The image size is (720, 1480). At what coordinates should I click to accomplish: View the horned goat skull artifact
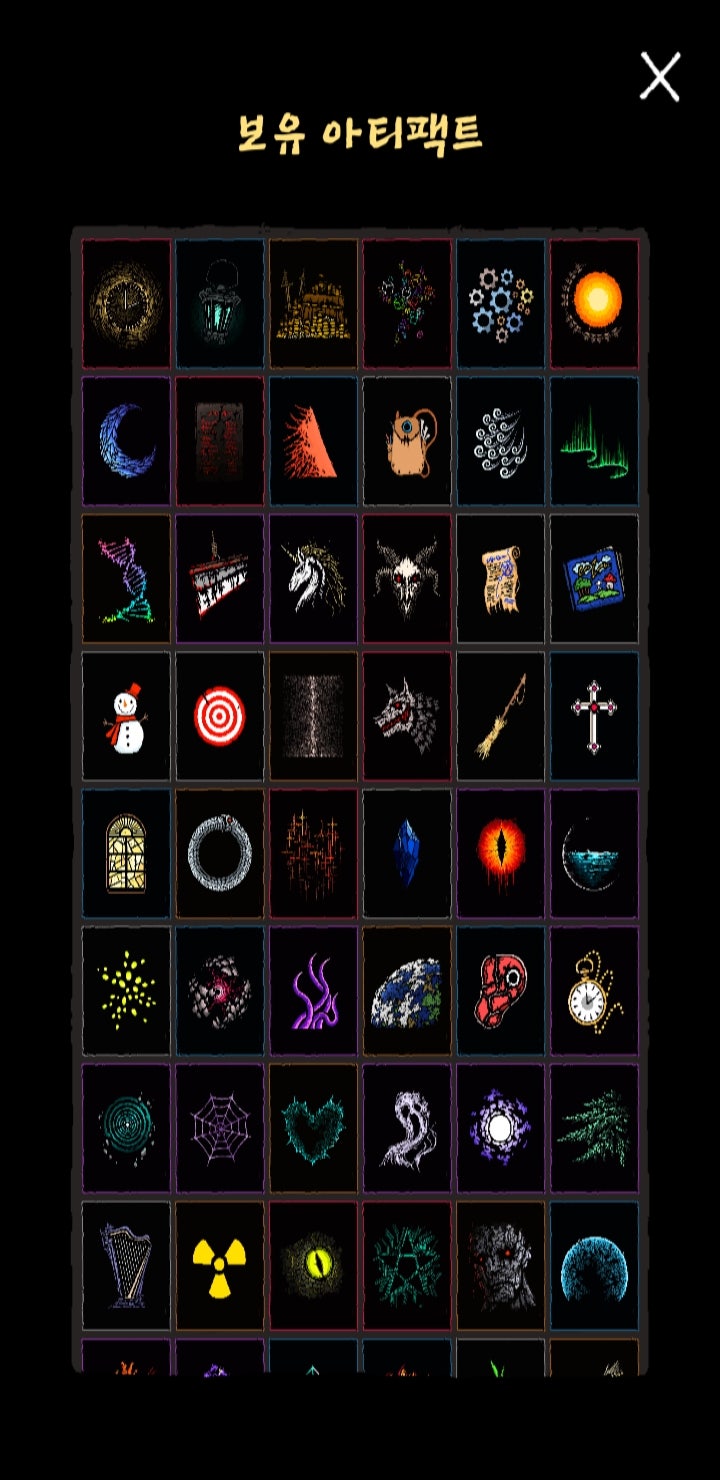pos(407,578)
